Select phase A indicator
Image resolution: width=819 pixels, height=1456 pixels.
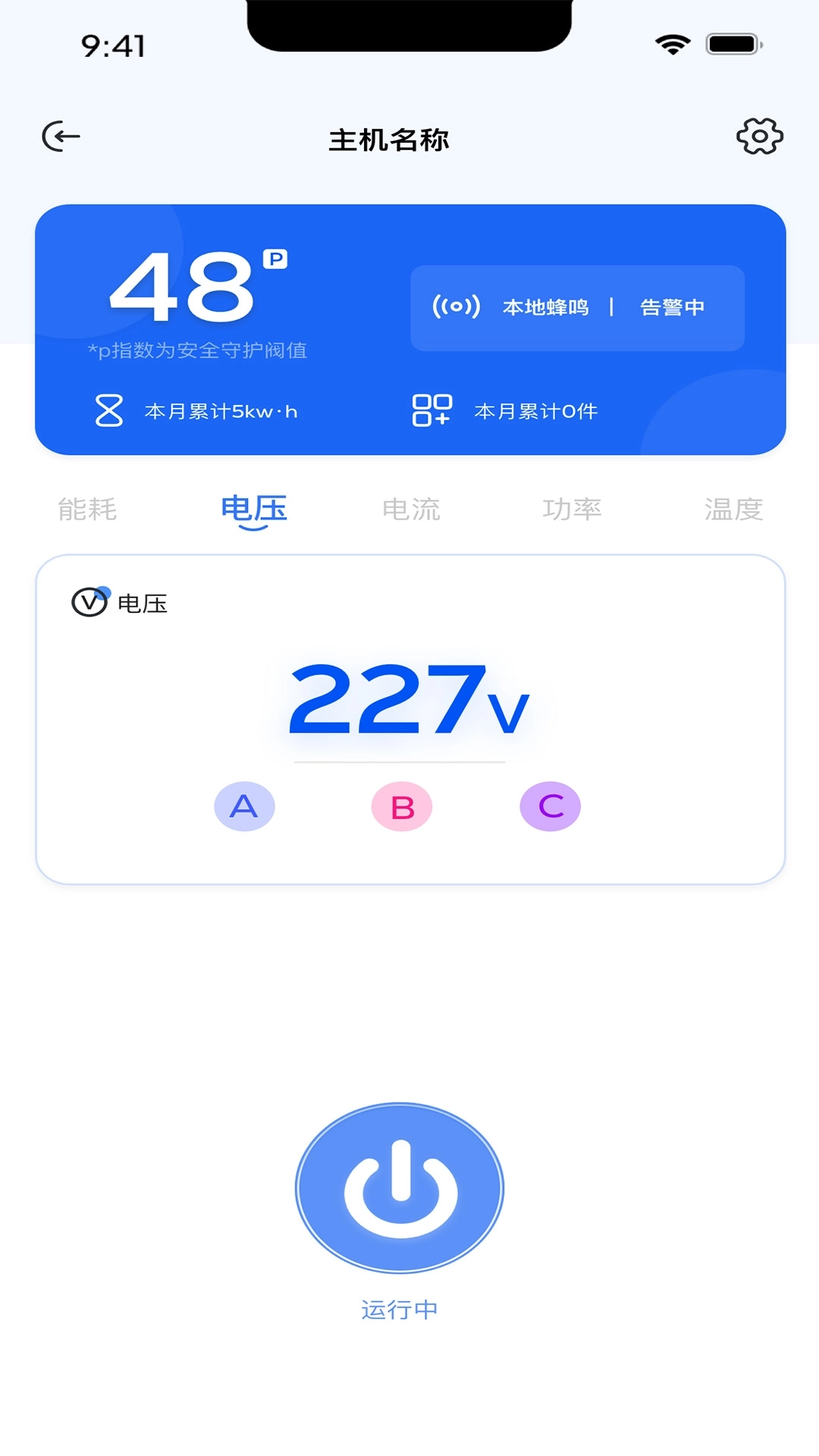pos(243,806)
